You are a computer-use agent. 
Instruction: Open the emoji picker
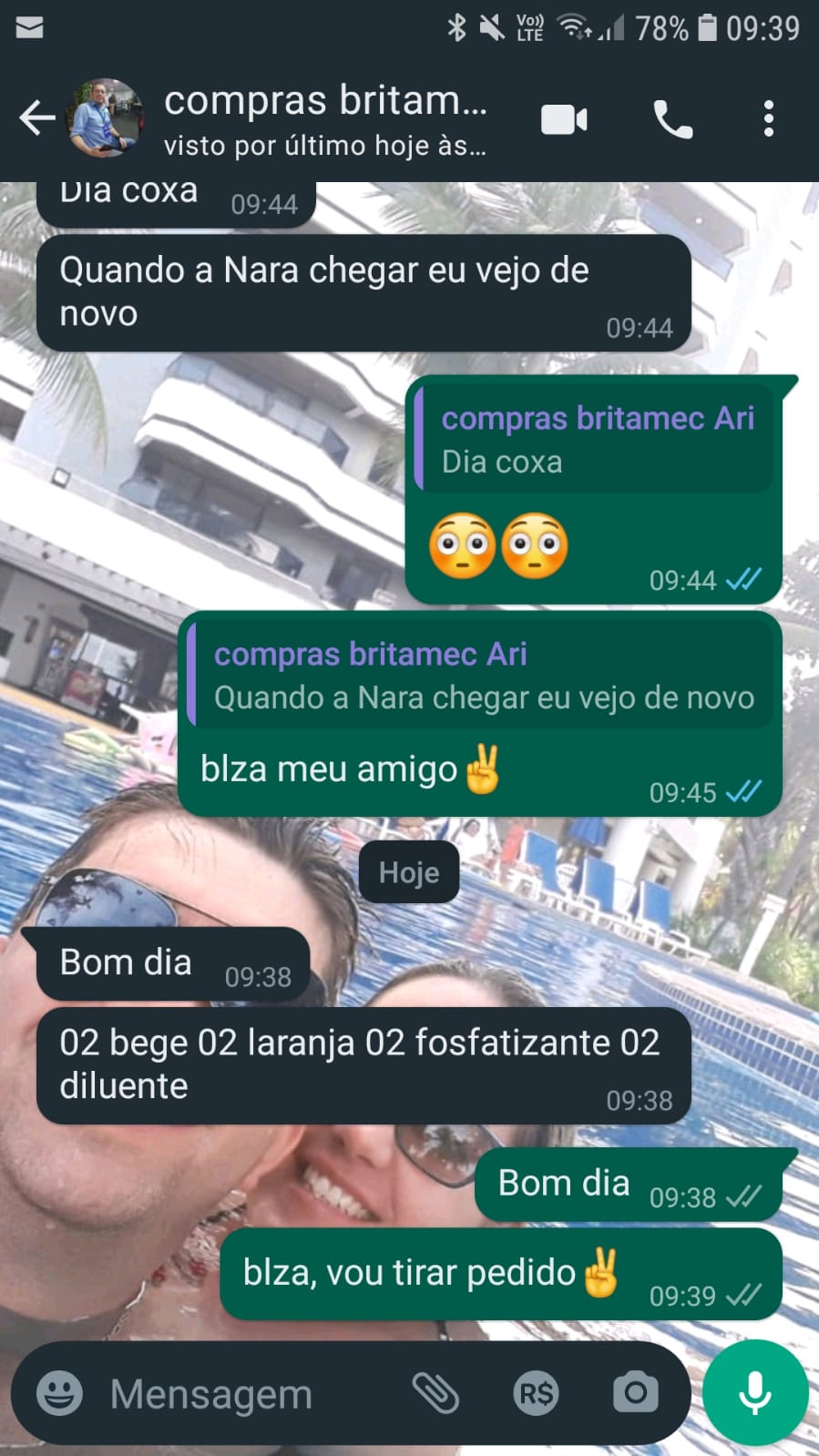(59, 1393)
